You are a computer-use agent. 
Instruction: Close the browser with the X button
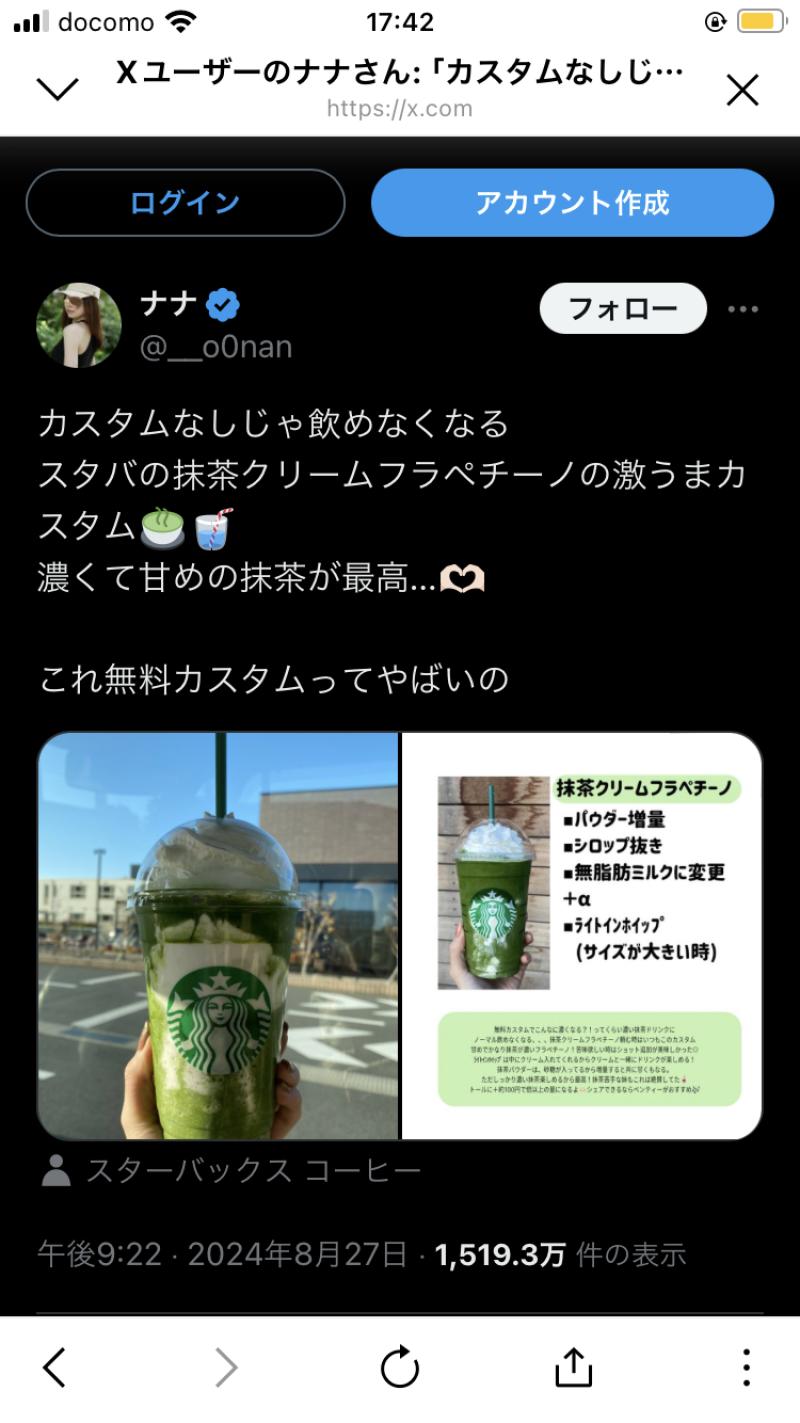click(742, 91)
